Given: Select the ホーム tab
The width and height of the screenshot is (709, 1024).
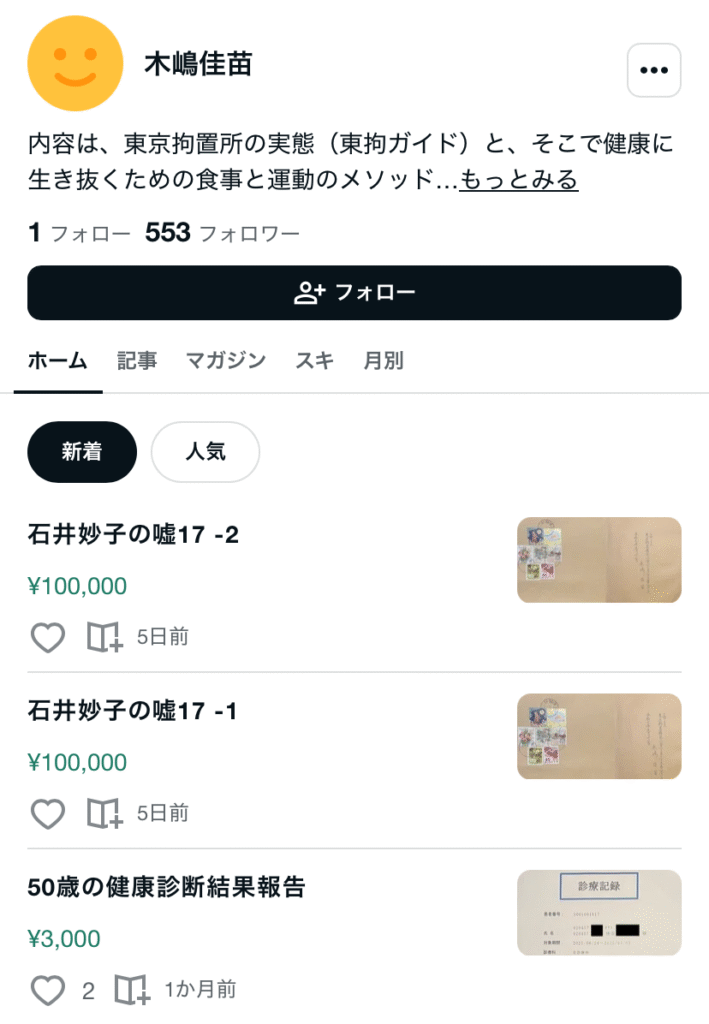Looking at the screenshot, I should click(57, 361).
